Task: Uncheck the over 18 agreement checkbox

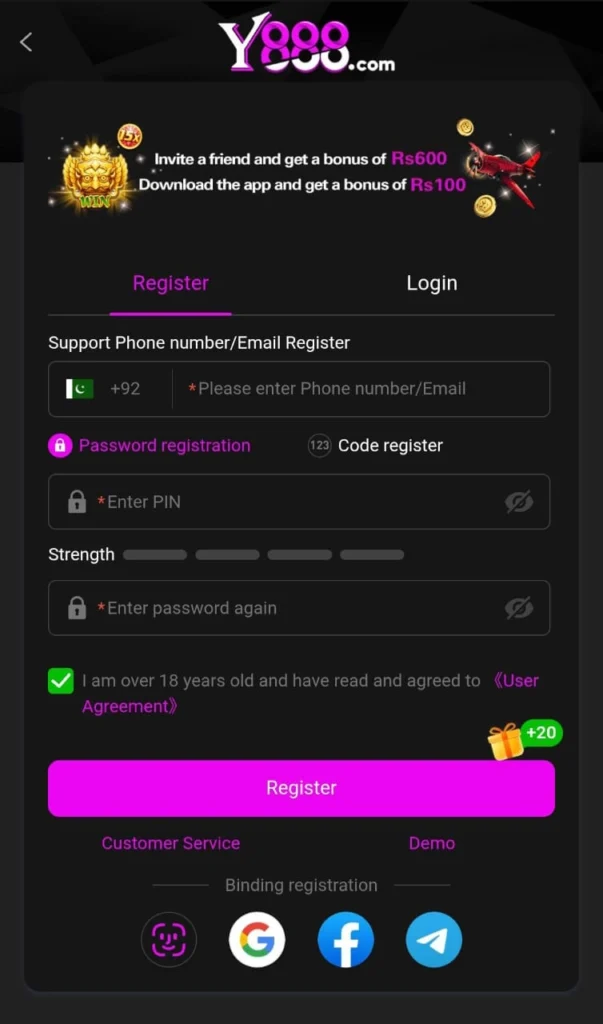Action: [x=61, y=681]
